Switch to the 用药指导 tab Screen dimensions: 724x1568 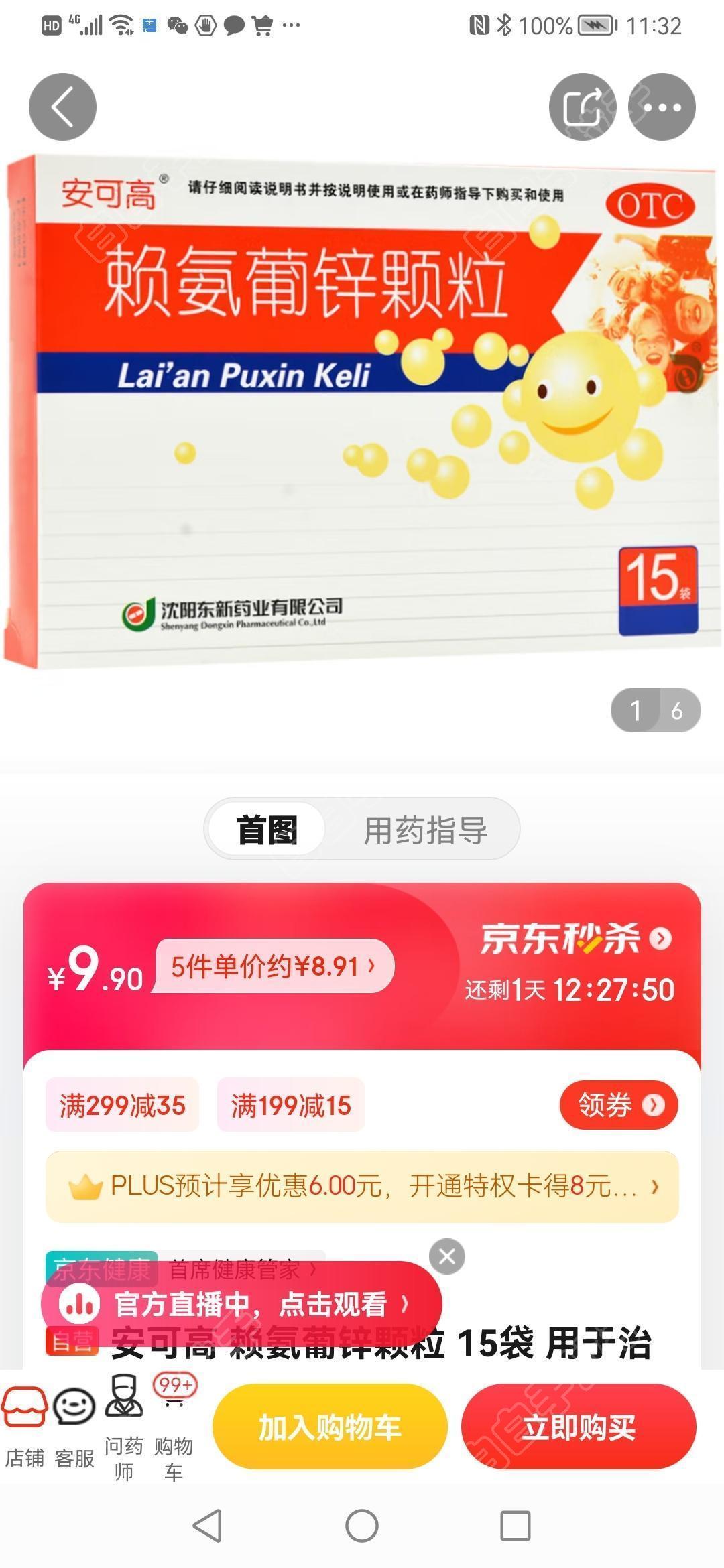(x=425, y=830)
